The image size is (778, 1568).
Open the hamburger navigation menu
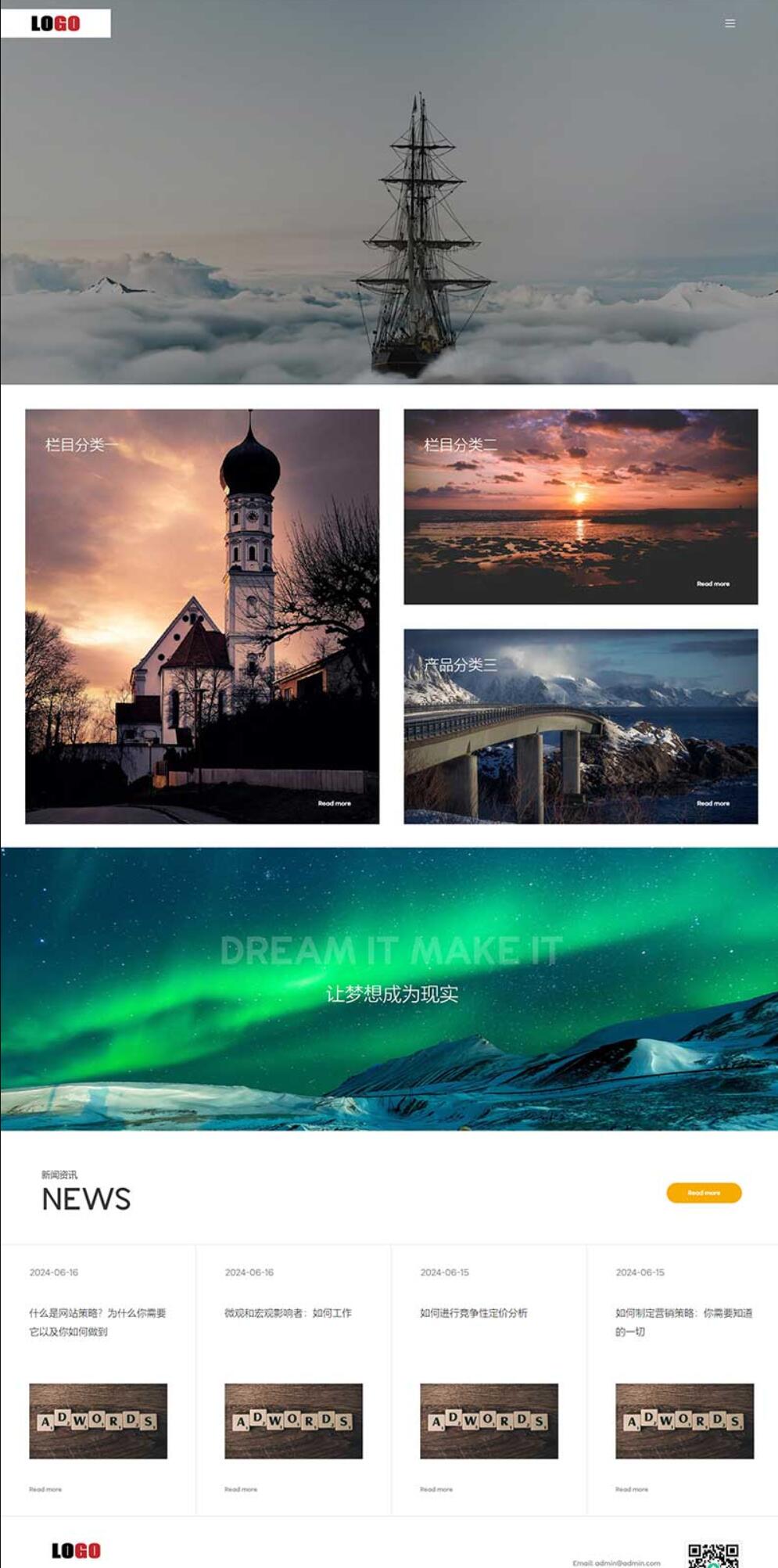point(730,23)
